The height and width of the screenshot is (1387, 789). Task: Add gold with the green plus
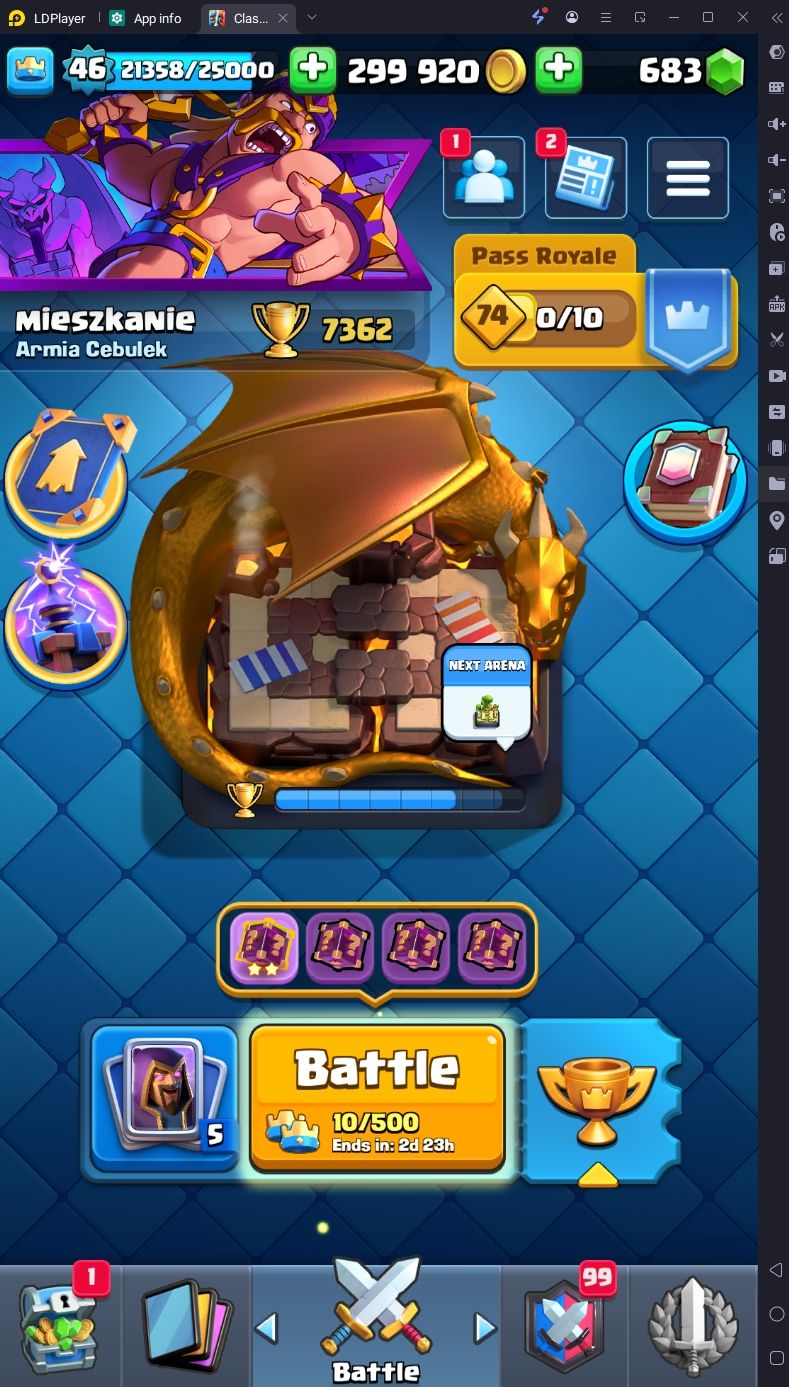pos(313,70)
